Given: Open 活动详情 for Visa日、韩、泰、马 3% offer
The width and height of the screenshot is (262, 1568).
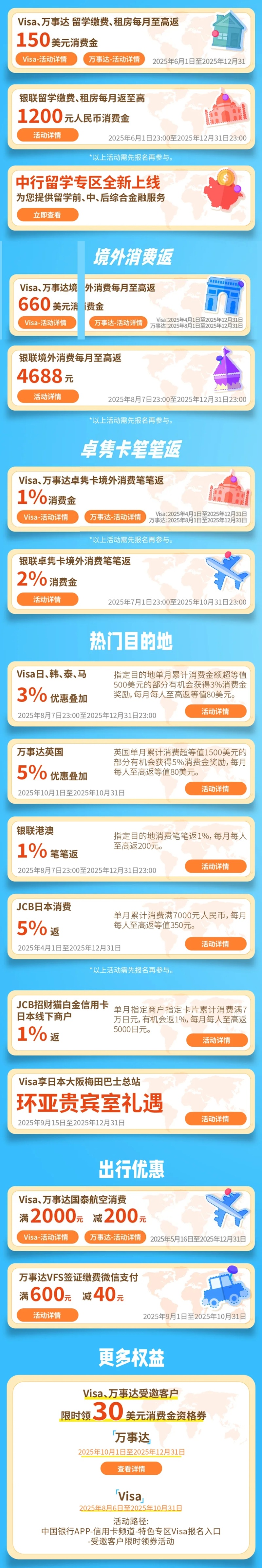Looking at the screenshot, I should tap(216, 711).
